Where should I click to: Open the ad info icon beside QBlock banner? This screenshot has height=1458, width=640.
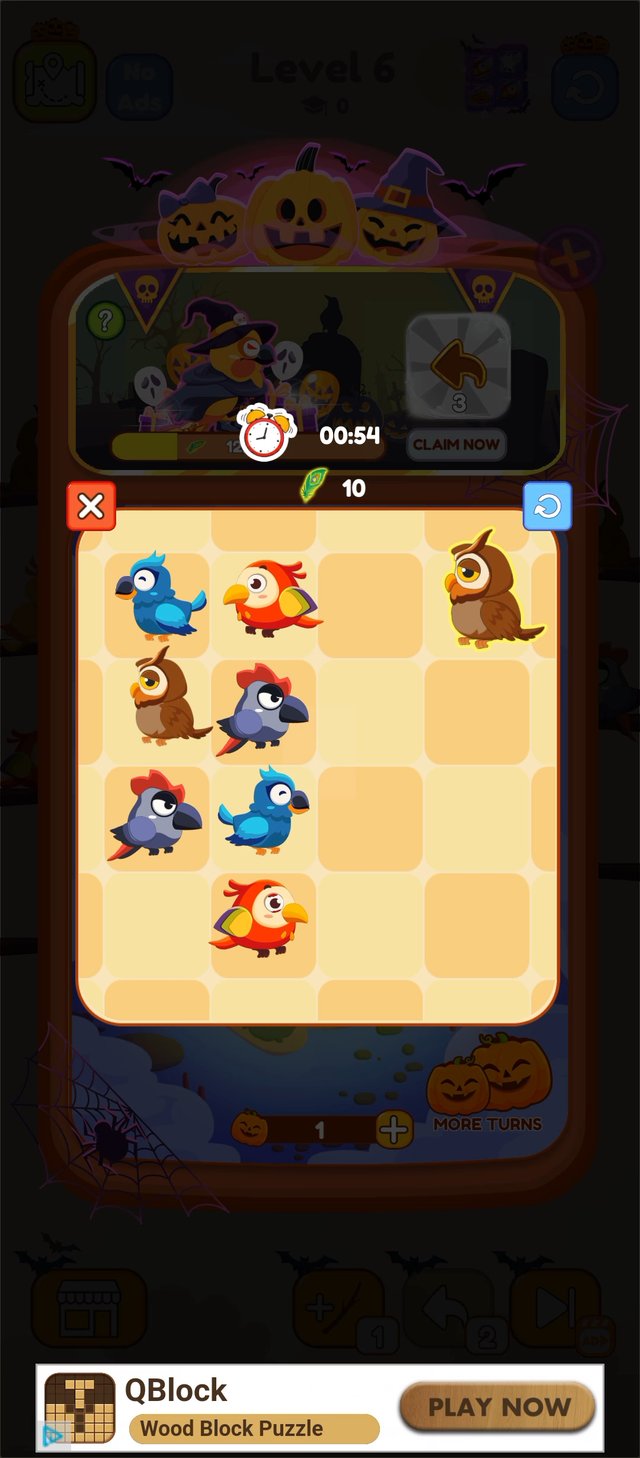(53, 1436)
